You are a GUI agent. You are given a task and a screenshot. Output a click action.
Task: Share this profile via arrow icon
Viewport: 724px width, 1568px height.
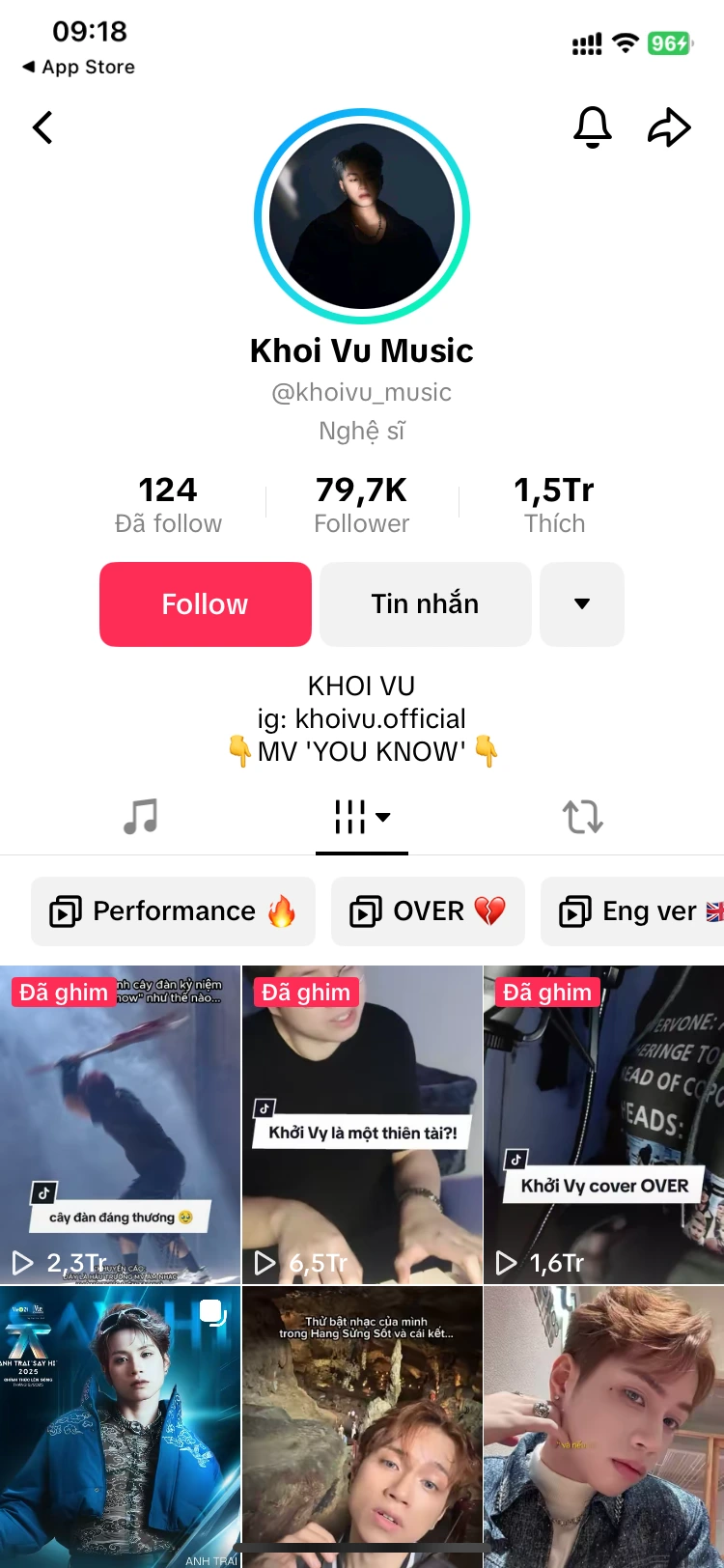[x=669, y=127]
